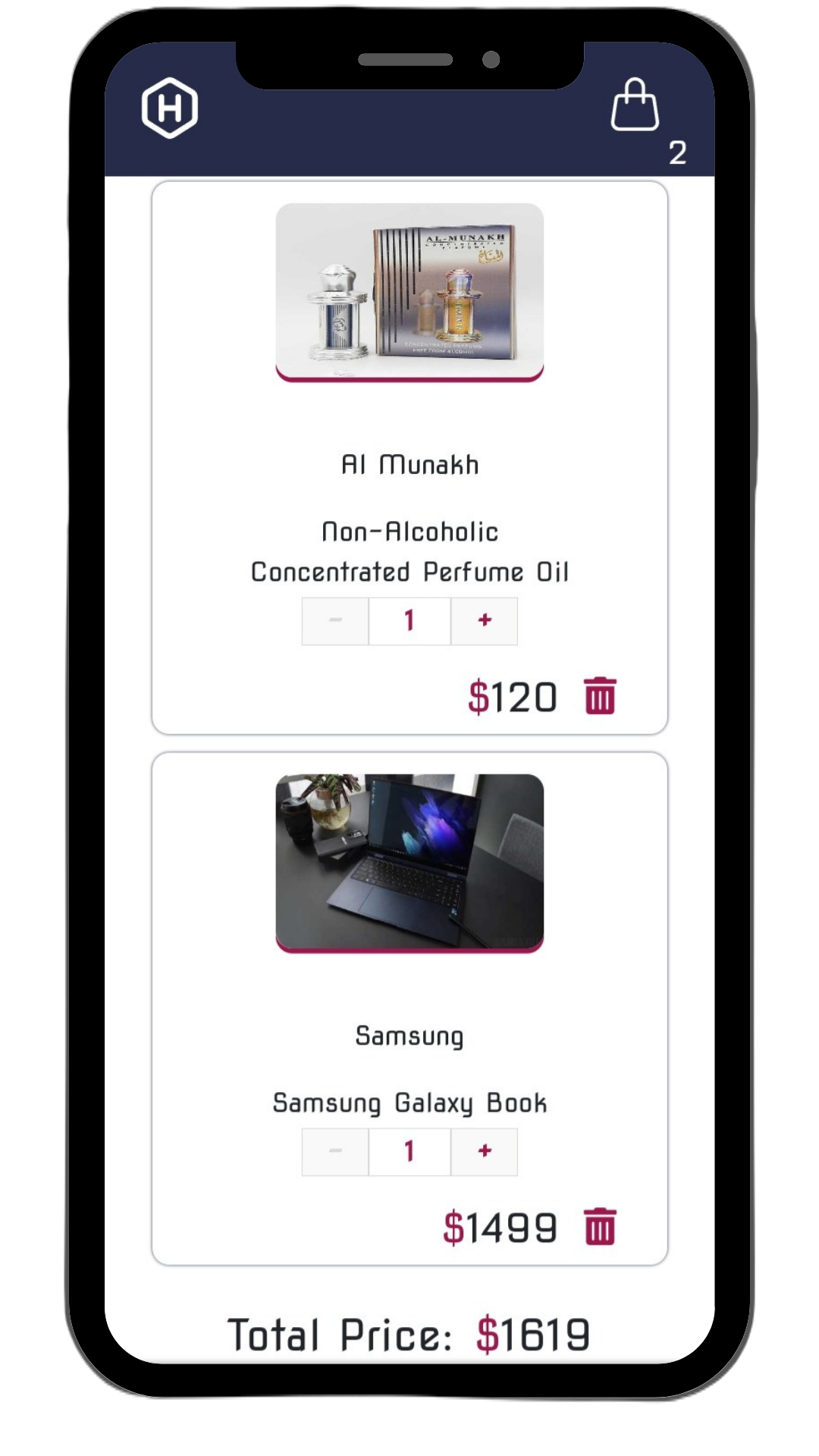819x1456 pixels.
Task: Increase Al Munakh perfume quantity
Action: point(485,620)
